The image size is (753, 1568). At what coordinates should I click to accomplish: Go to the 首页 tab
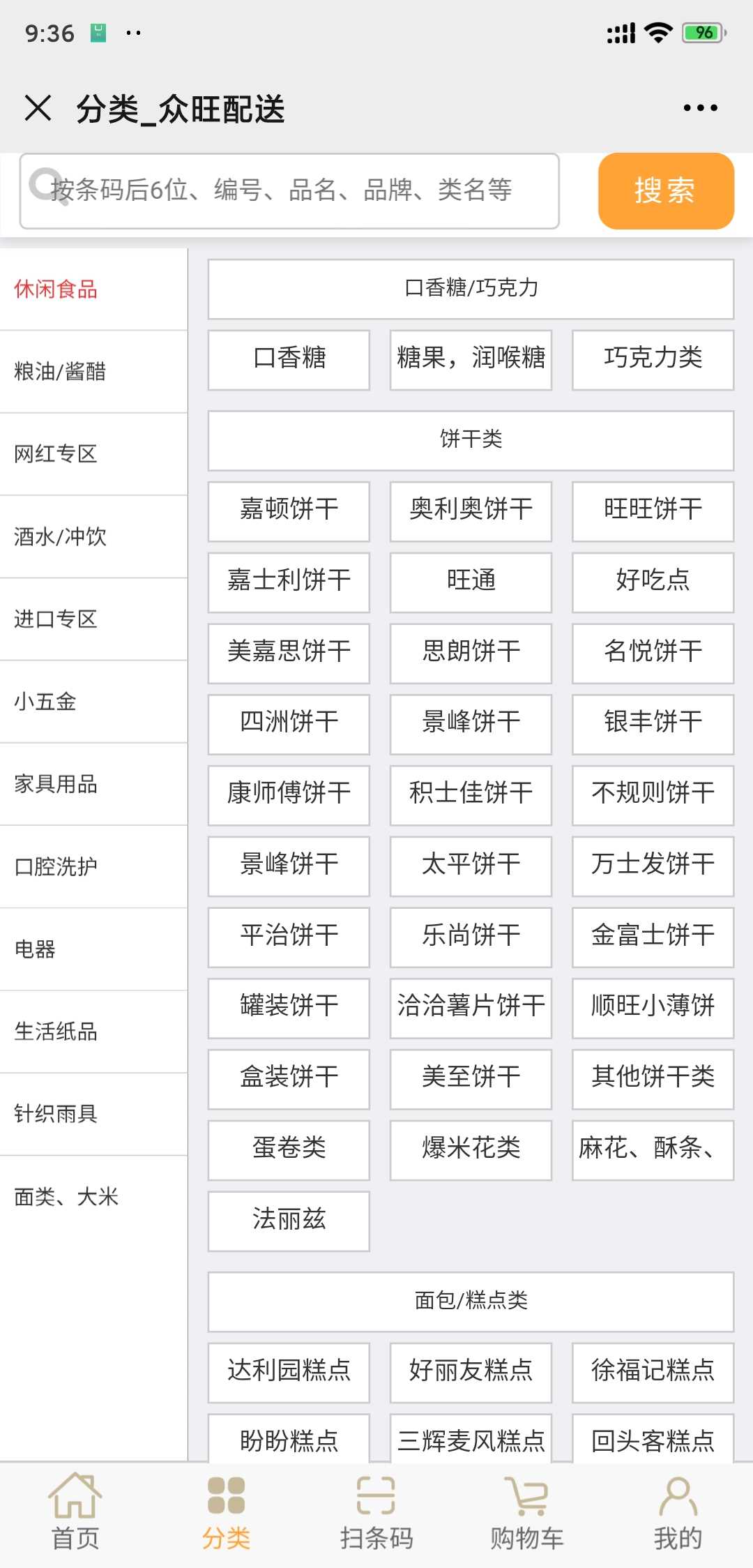[75, 1512]
